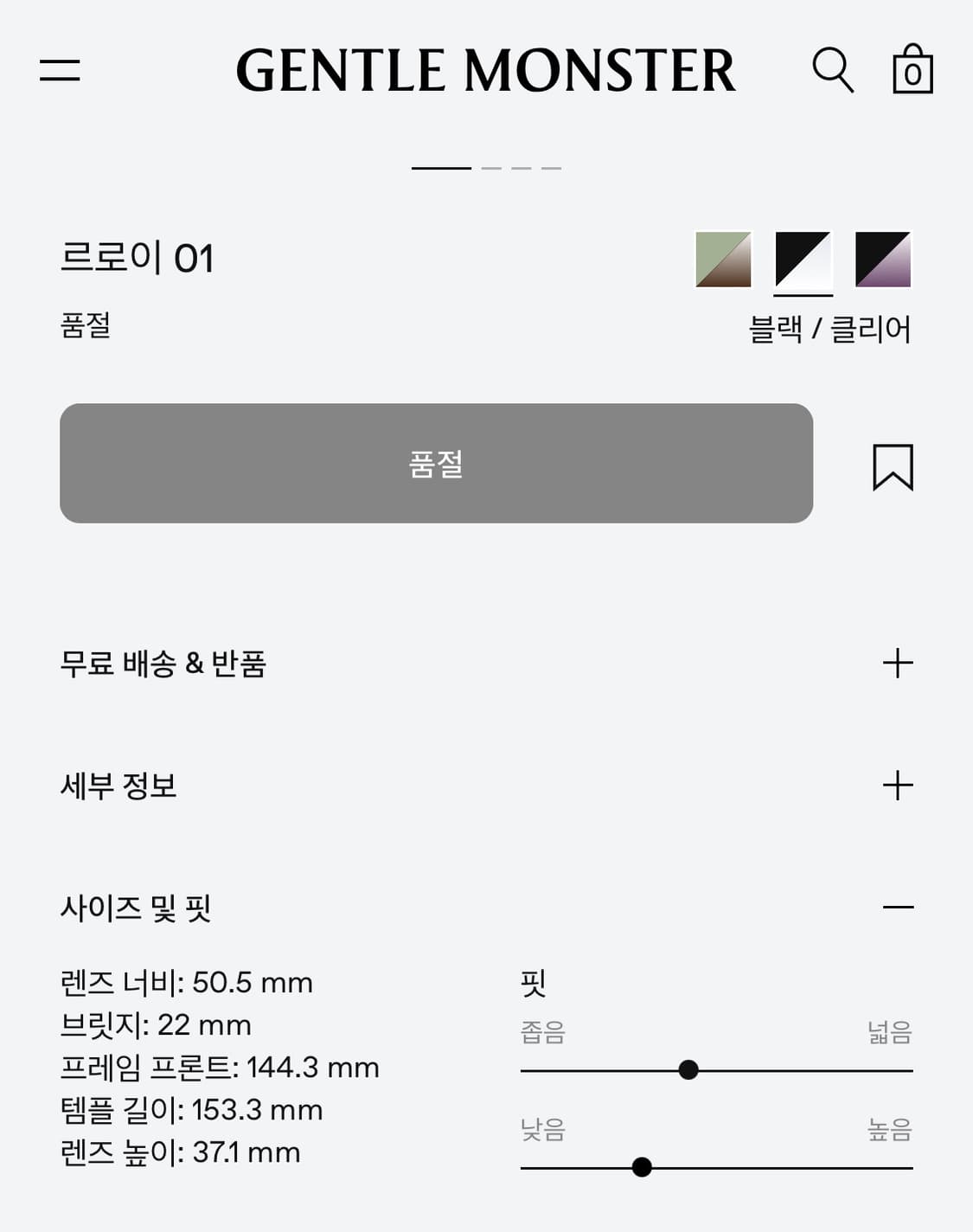Viewport: 973px width, 1232px height.
Task: Select the black/purple color variant
Action: pyautogui.click(x=882, y=260)
